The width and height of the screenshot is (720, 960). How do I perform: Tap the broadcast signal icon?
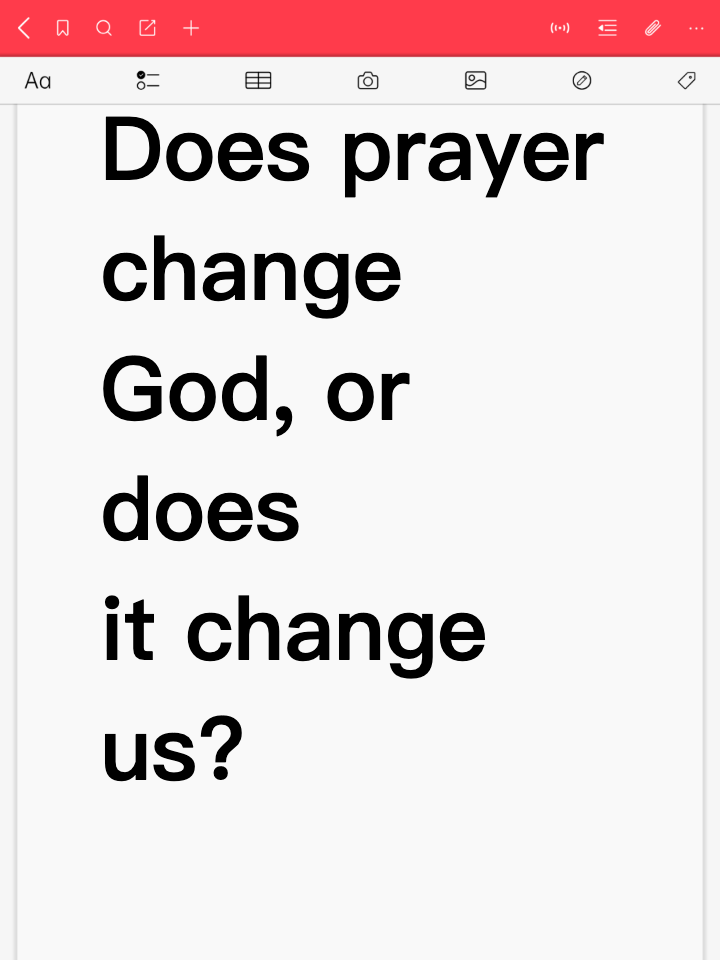pyautogui.click(x=560, y=28)
